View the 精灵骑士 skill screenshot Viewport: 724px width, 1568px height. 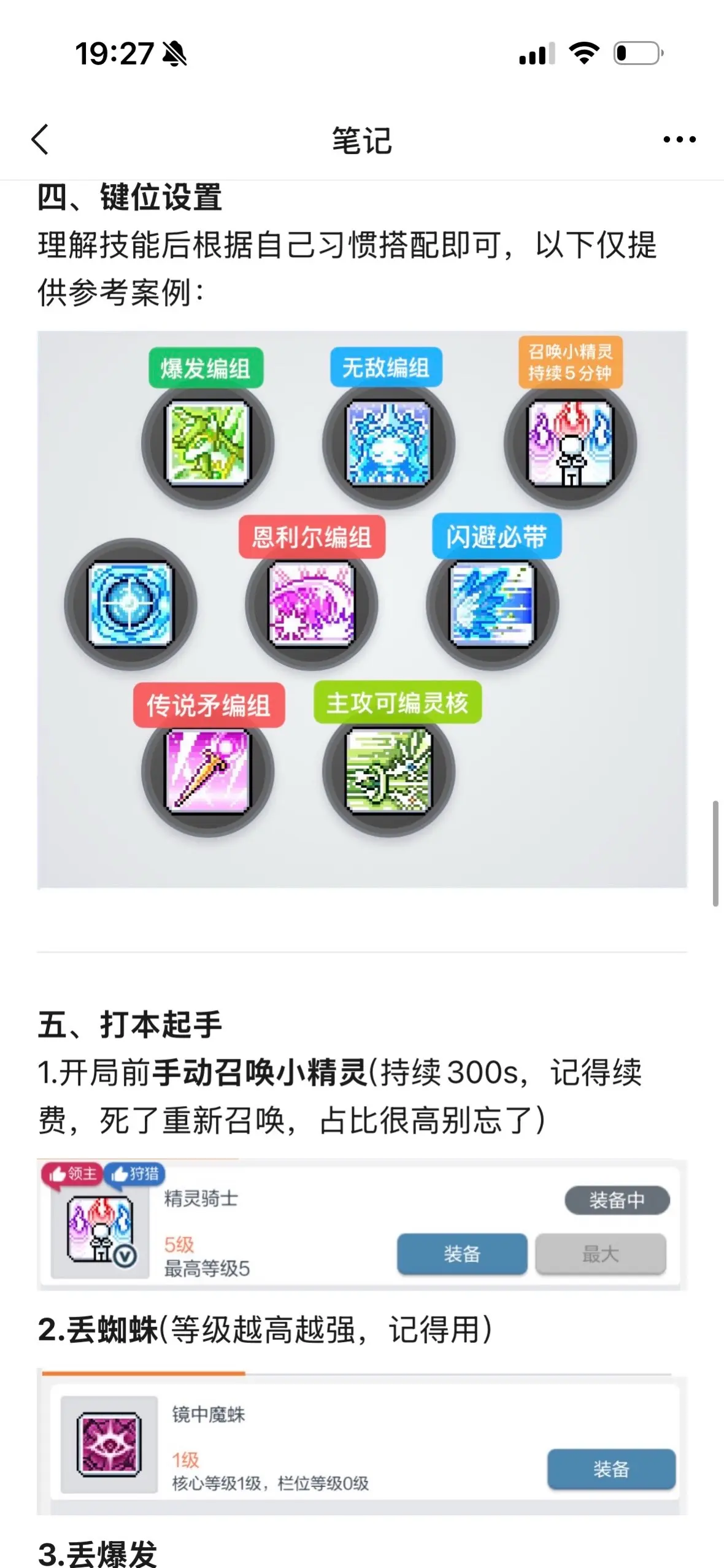(362, 1224)
